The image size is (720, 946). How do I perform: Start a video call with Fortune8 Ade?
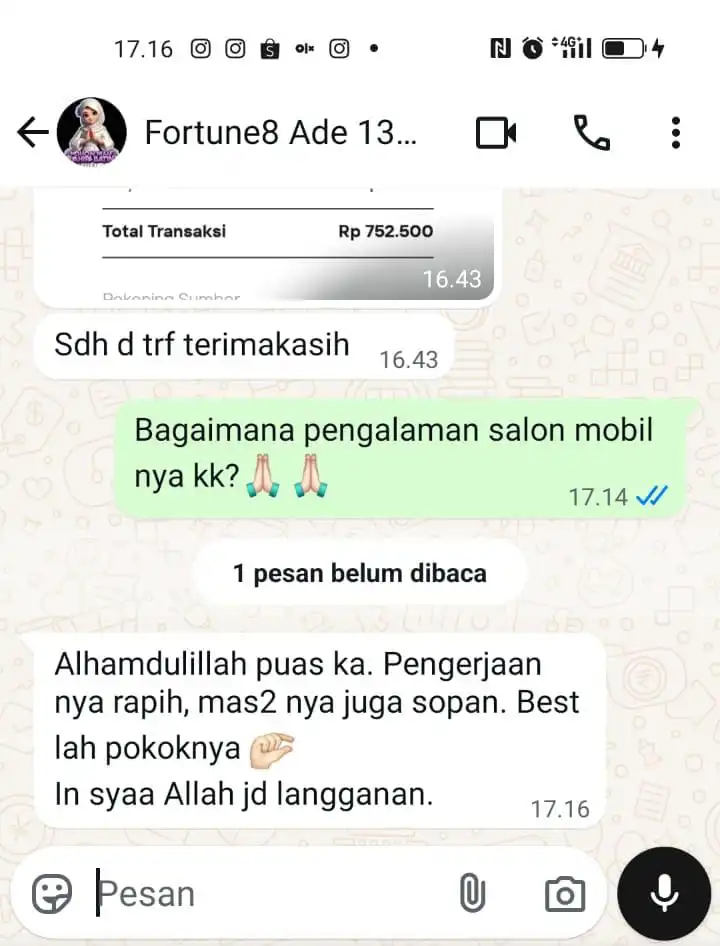click(x=495, y=133)
